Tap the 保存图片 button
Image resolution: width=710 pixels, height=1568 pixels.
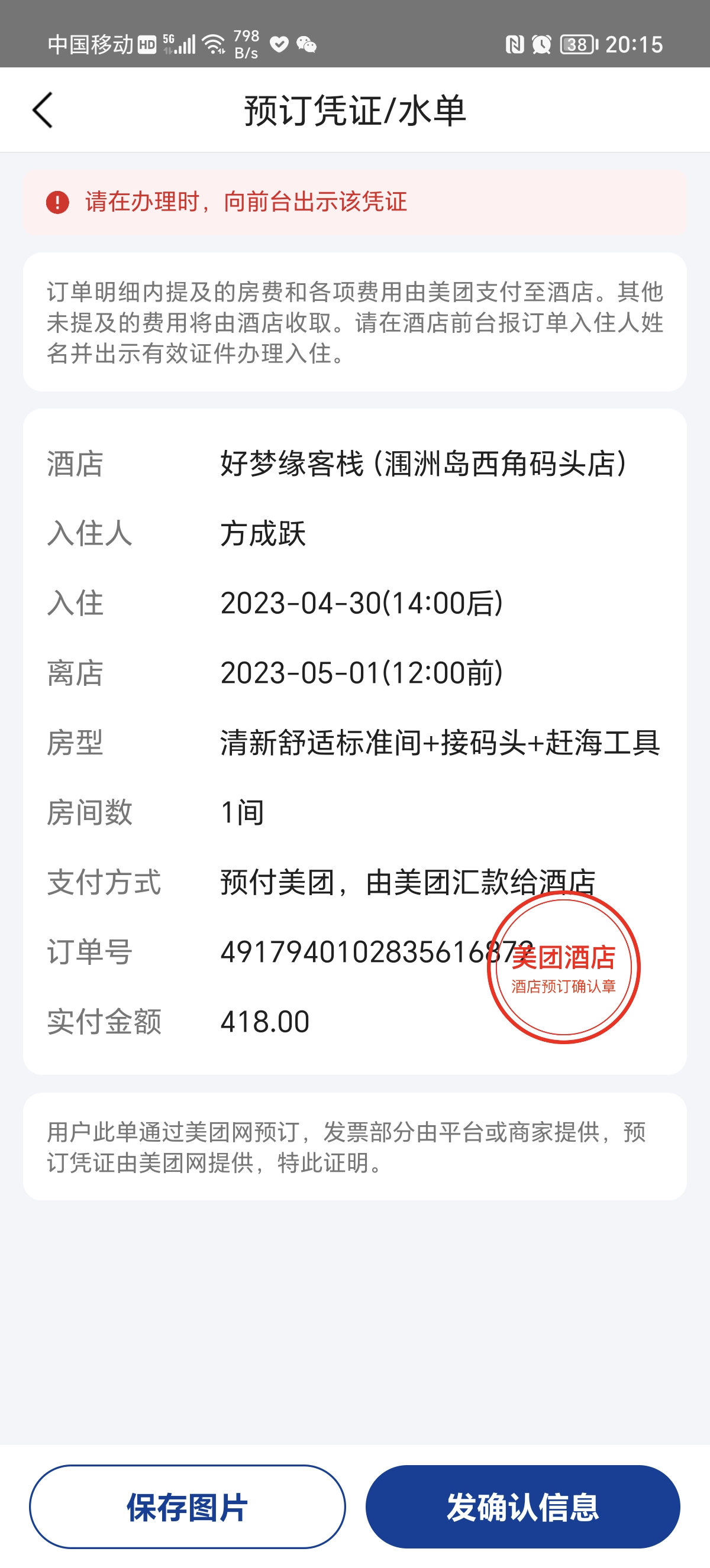point(187,1507)
